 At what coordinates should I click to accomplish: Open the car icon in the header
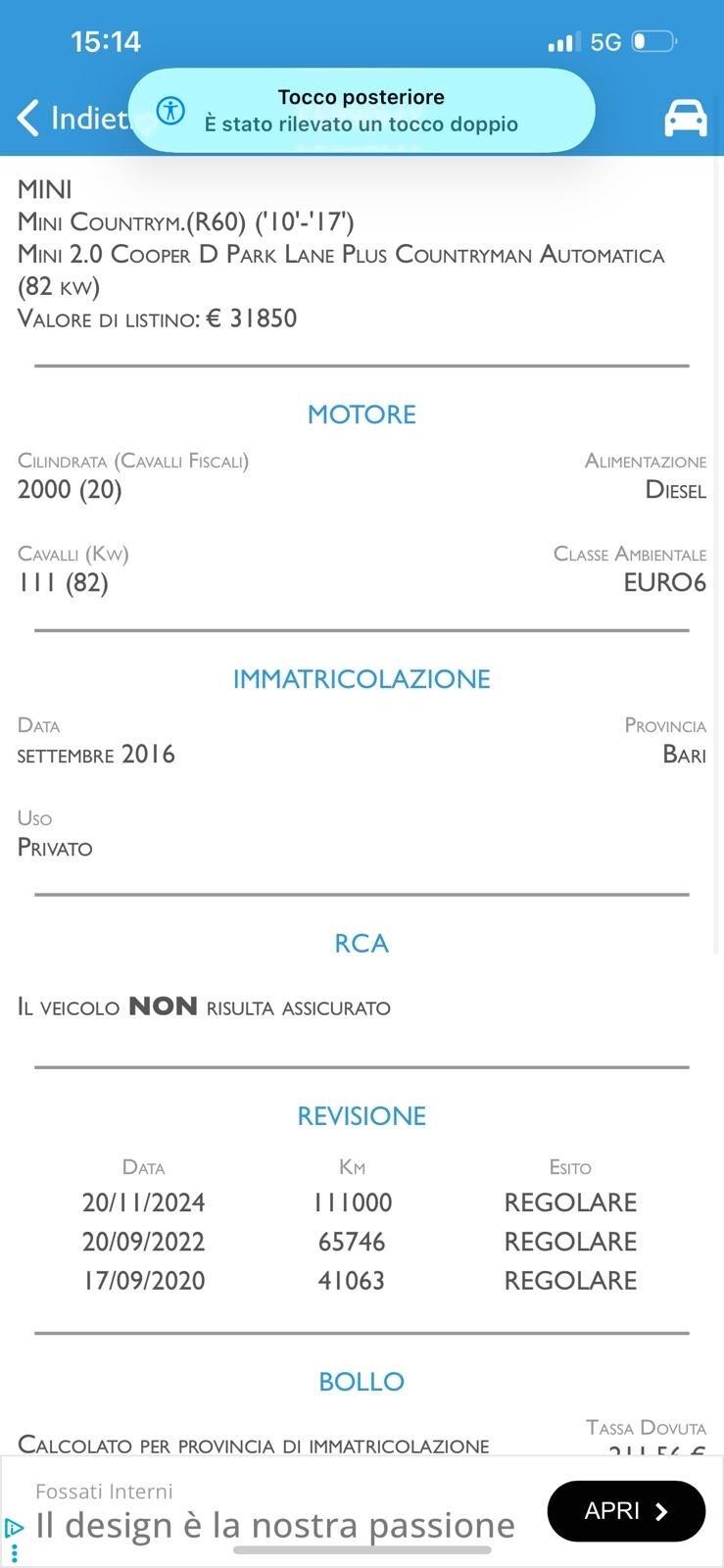pyautogui.click(x=685, y=118)
